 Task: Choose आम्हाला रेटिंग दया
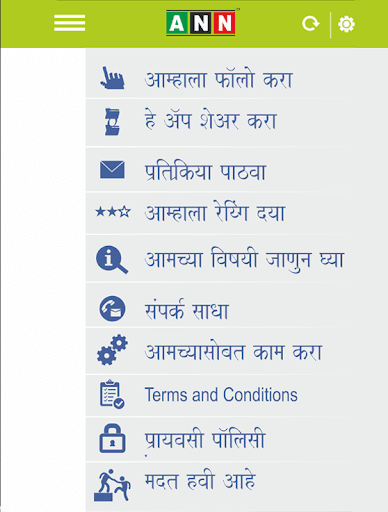pos(219,213)
